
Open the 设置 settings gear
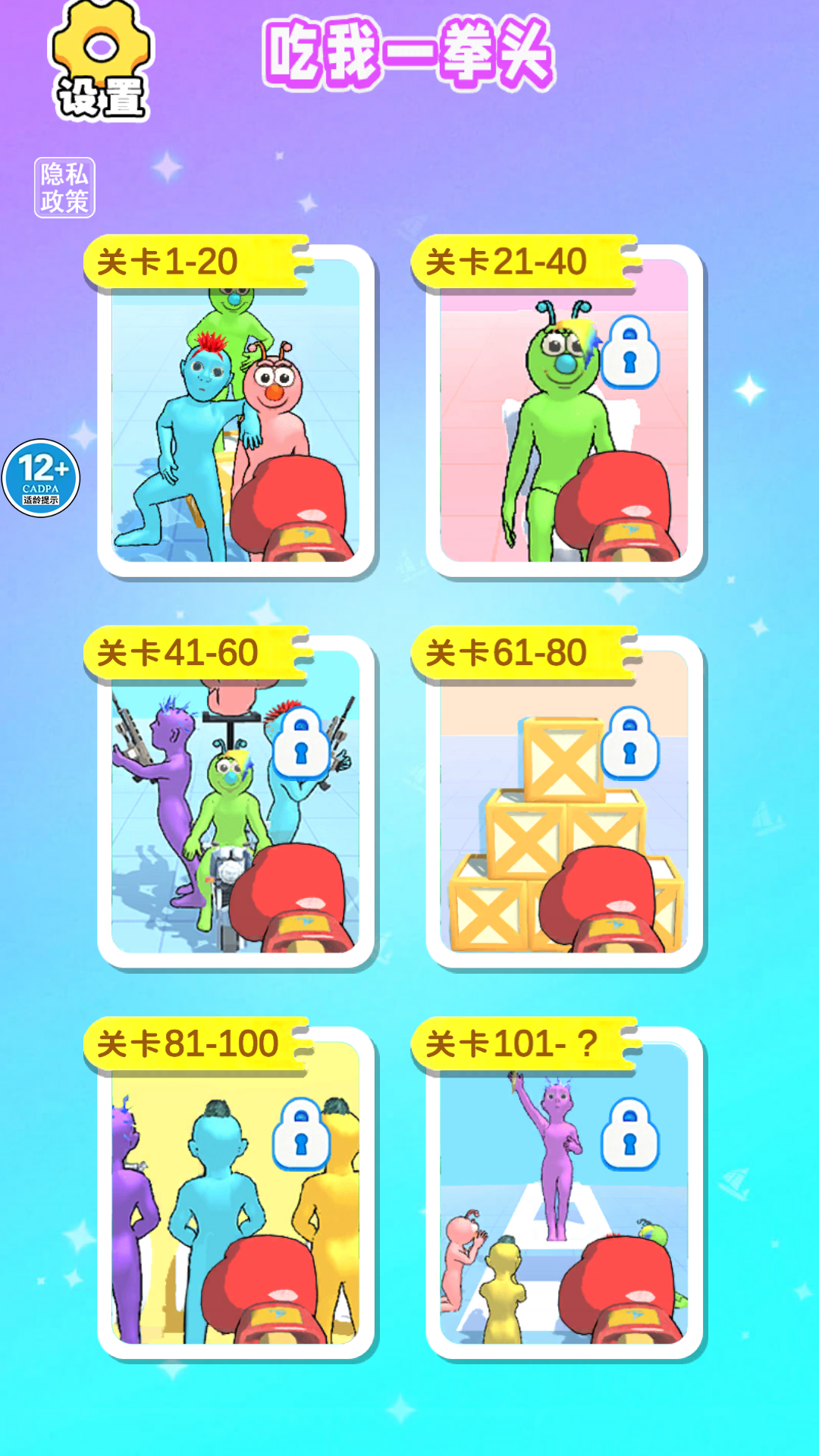(x=101, y=62)
